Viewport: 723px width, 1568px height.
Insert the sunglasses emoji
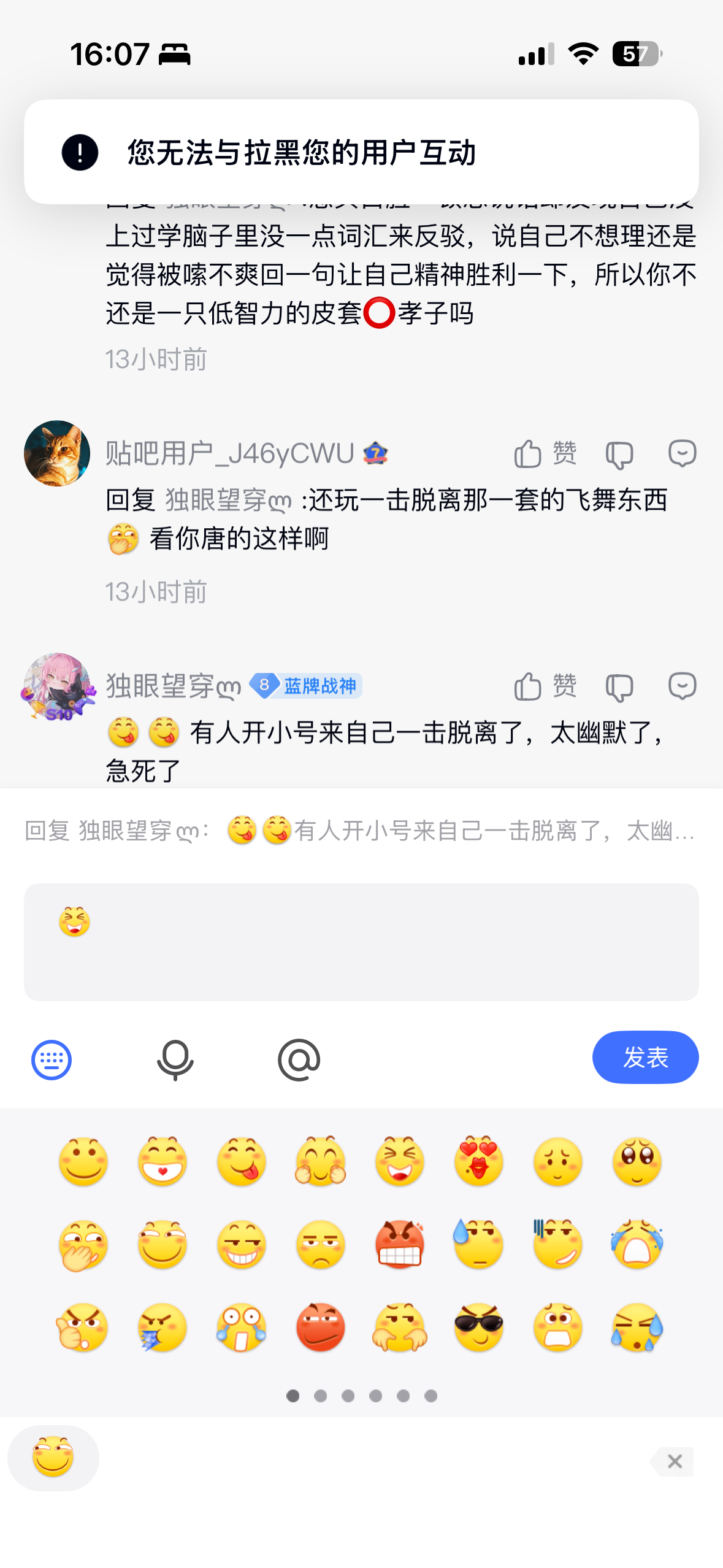tap(479, 1328)
